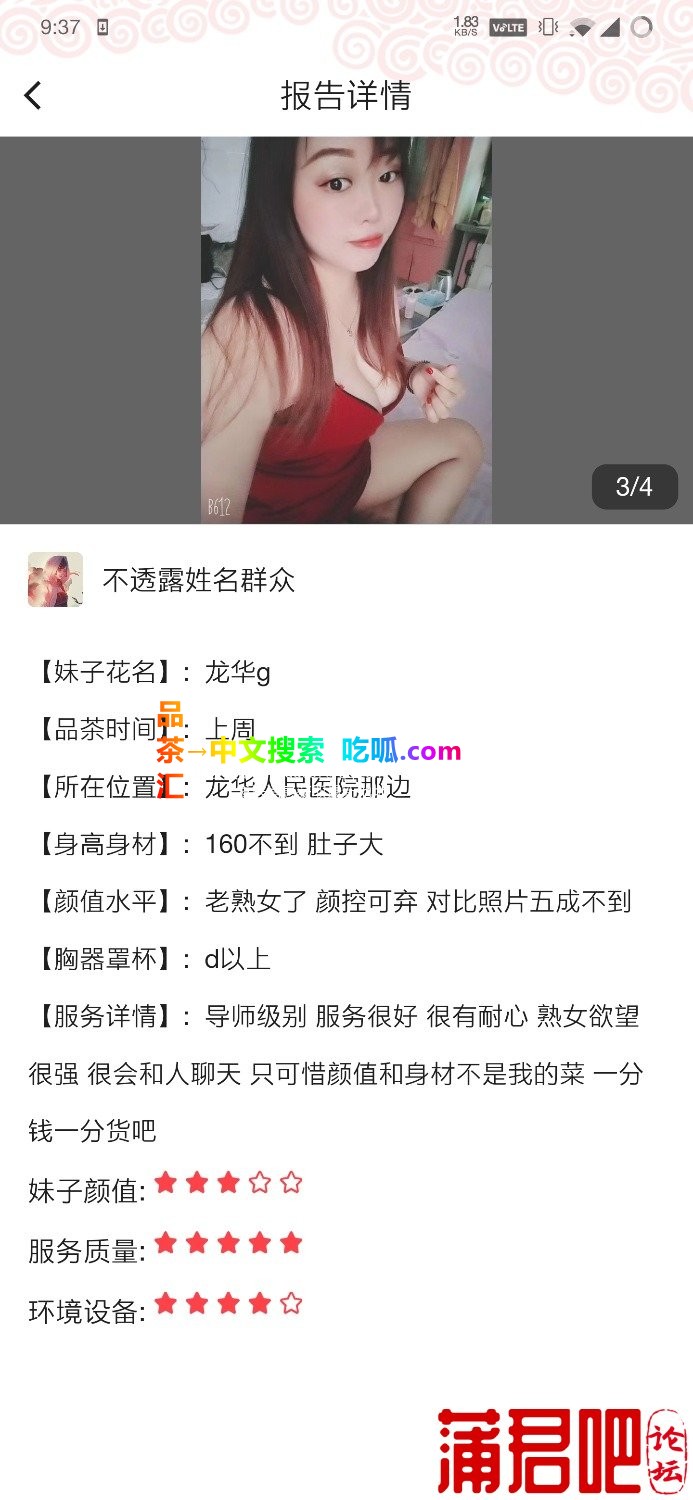
Task: Open the photo in the image carousel
Action: pos(346,330)
